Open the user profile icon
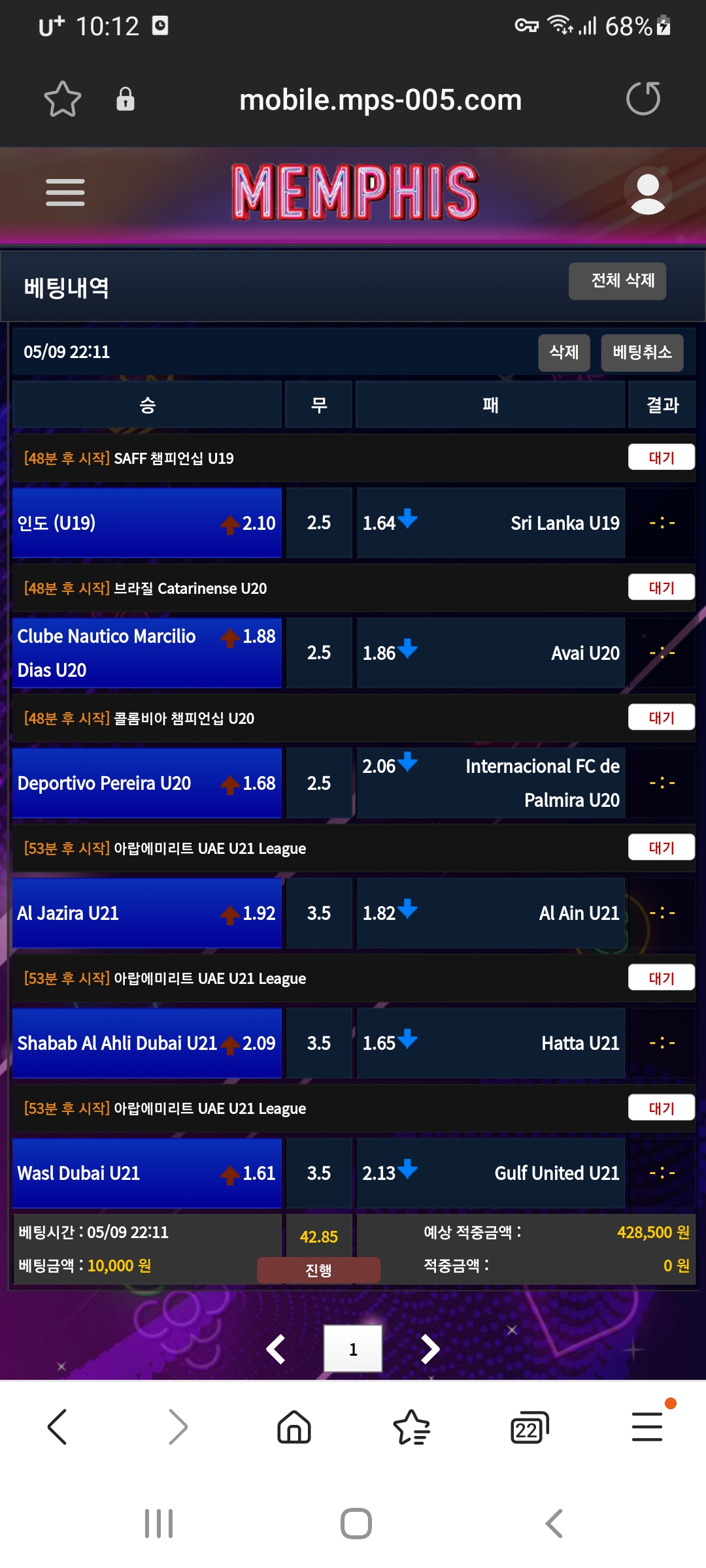This screenshot has height=1568, width=706. (x=647, y=193)
